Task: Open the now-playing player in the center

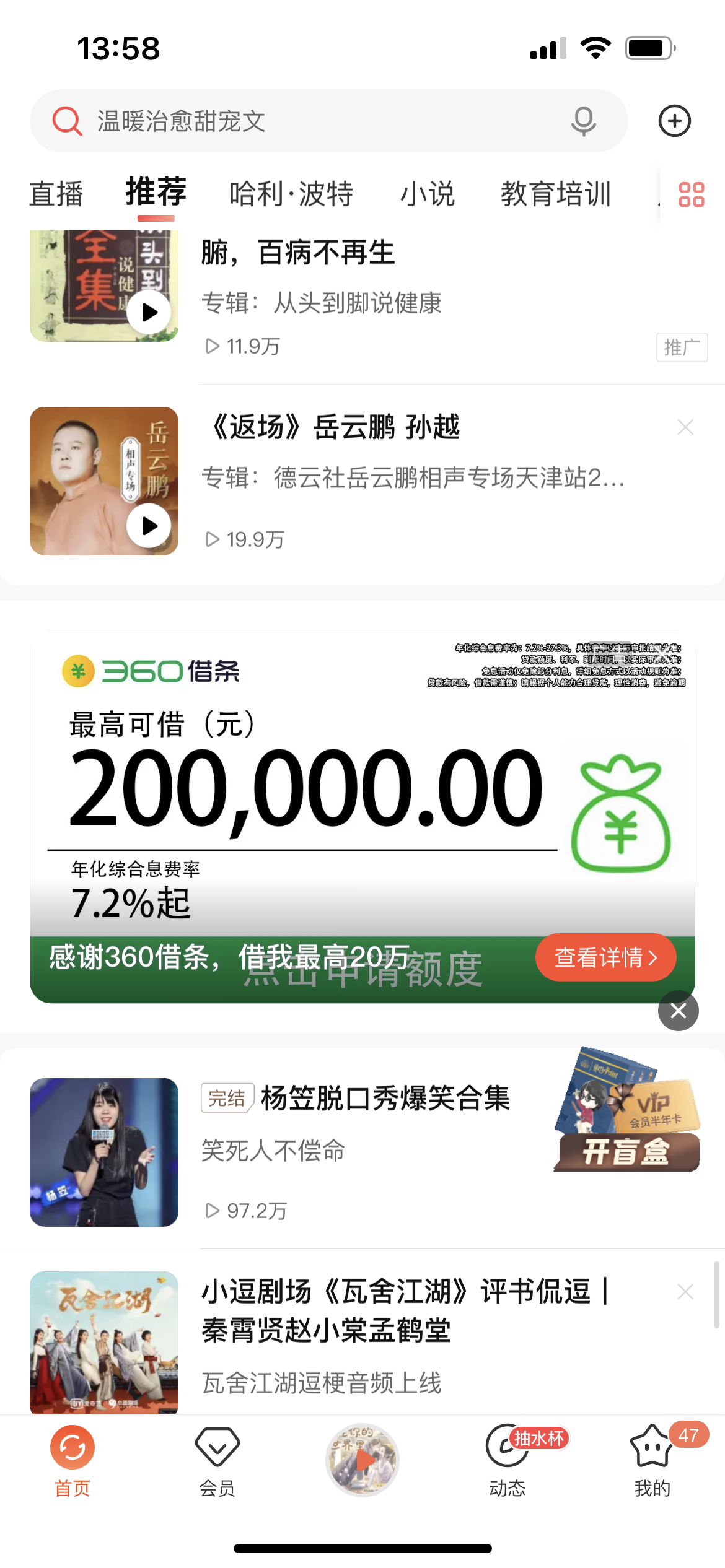Action: coord(362,1460)
